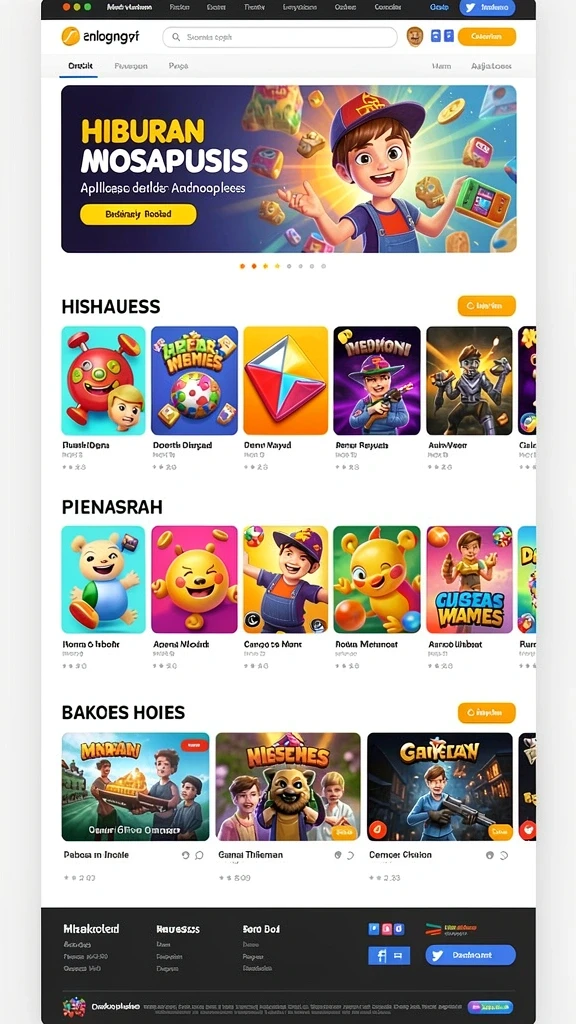This screenshot has width=576, height=1024.
Task: Select the last carousel dot under the banner
Action: point(323,266)
